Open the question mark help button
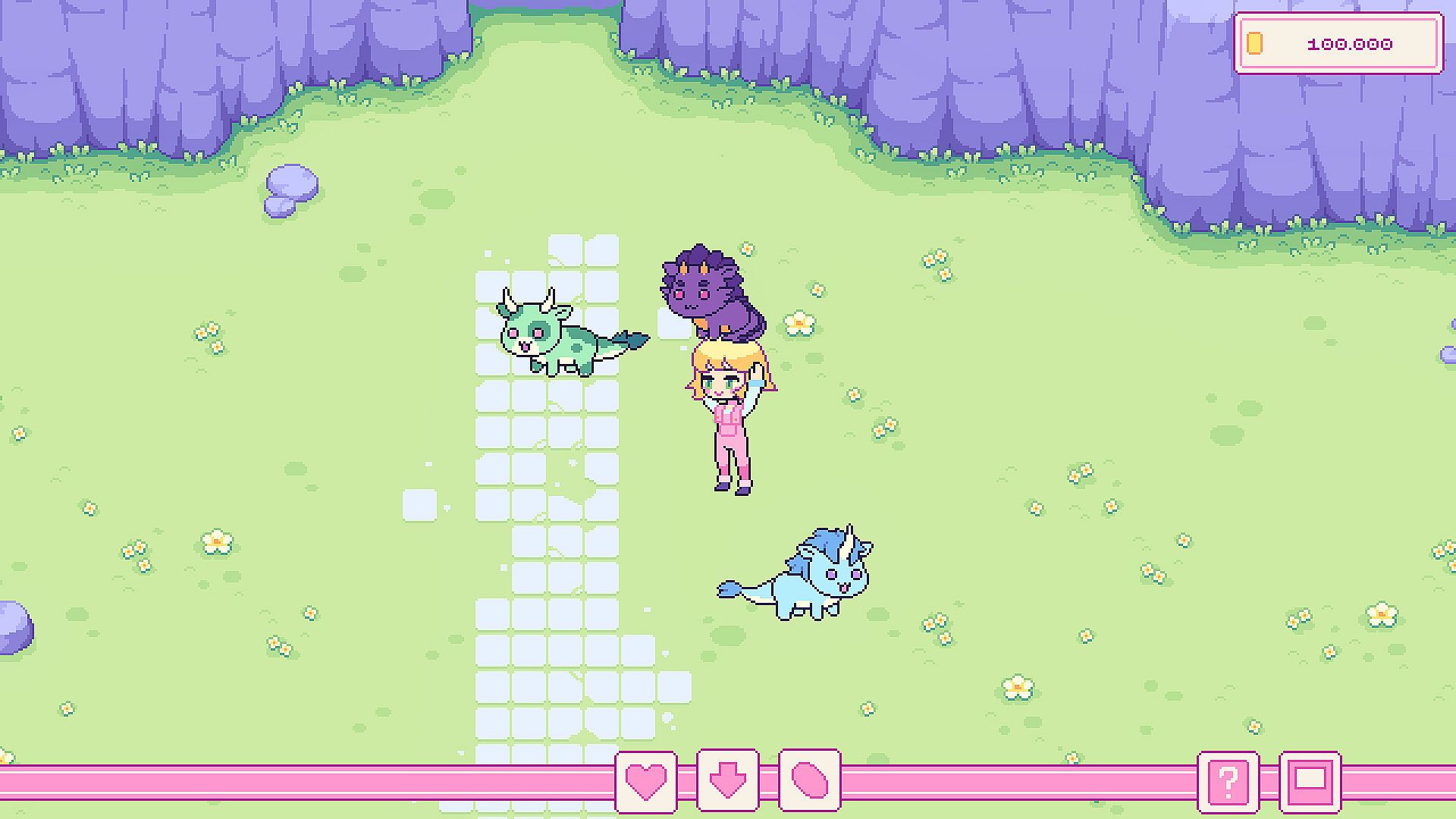Viewport: 1456px width, 819px height. tap(1228, 781)
